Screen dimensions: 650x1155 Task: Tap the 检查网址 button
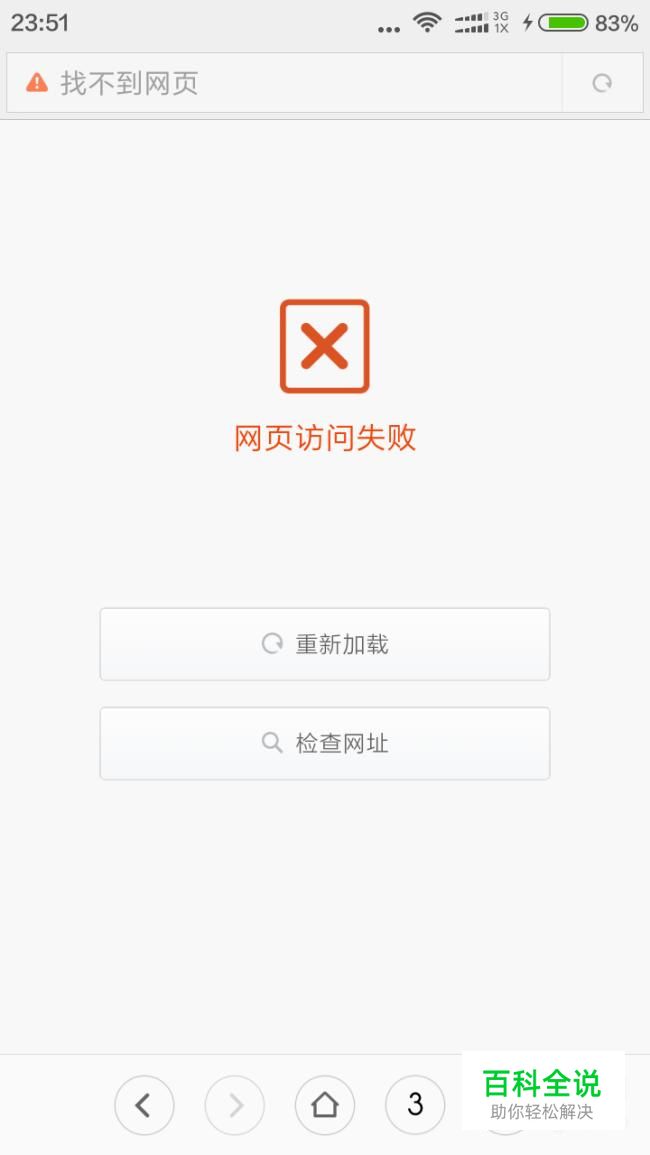[x=325, y=743]
